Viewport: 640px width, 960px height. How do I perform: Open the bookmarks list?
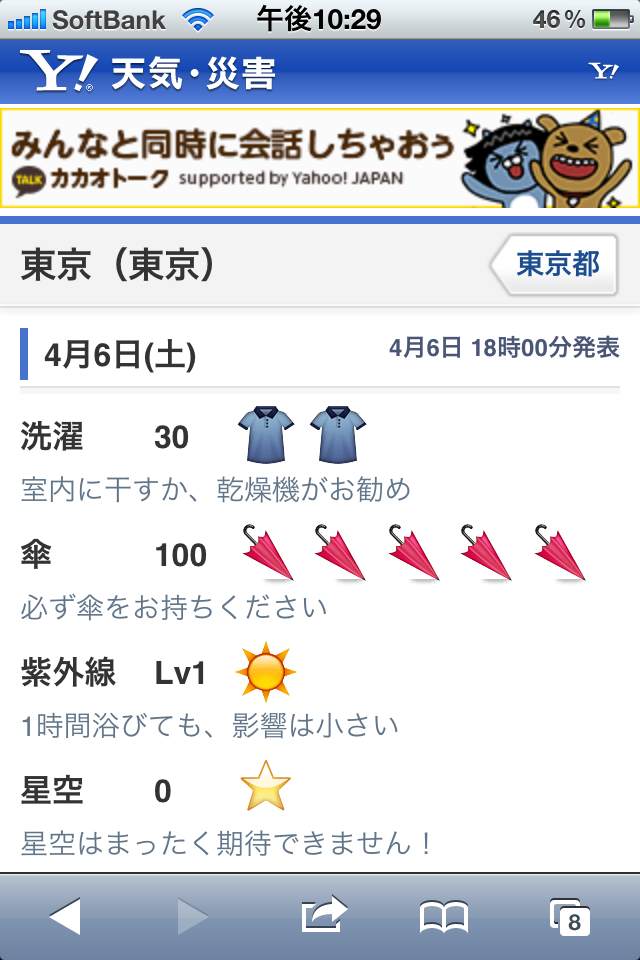tap(444, 915)
